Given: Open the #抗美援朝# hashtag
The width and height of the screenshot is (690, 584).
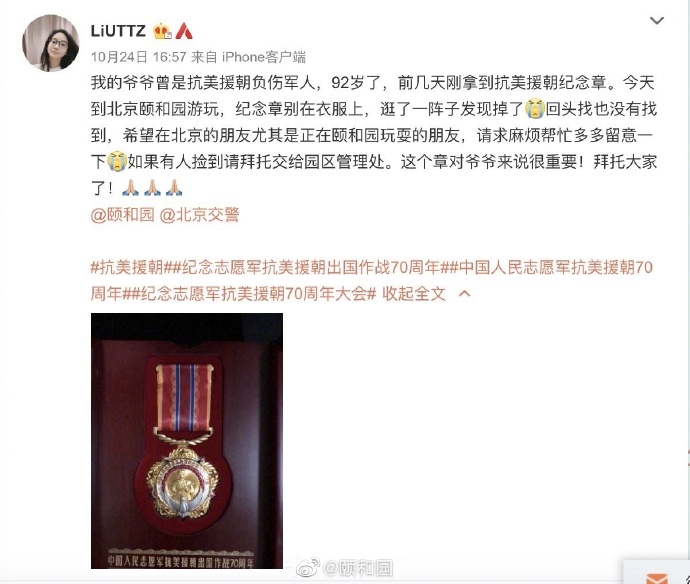Looking at the screenshot, I should point(129,267).
